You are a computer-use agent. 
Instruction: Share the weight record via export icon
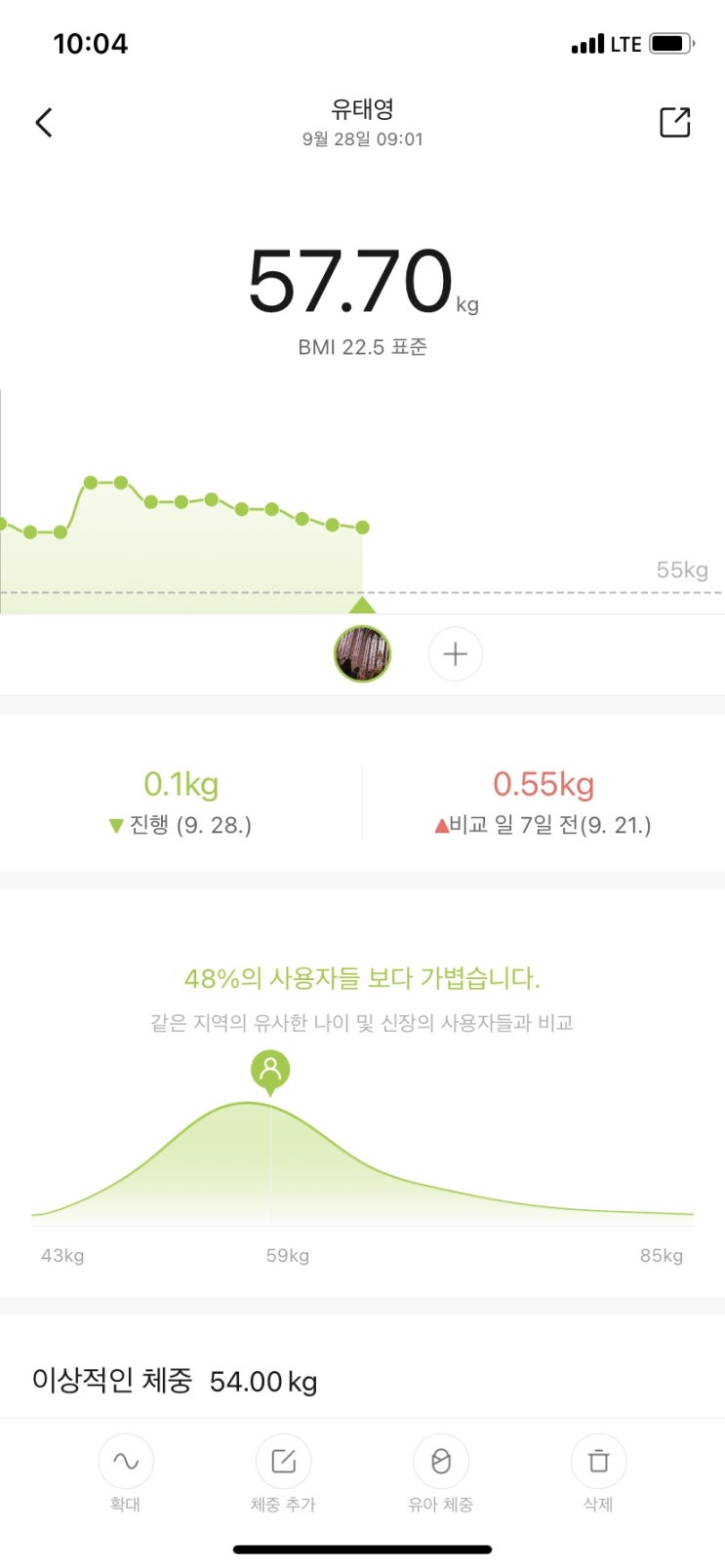[x=674, y=123]
